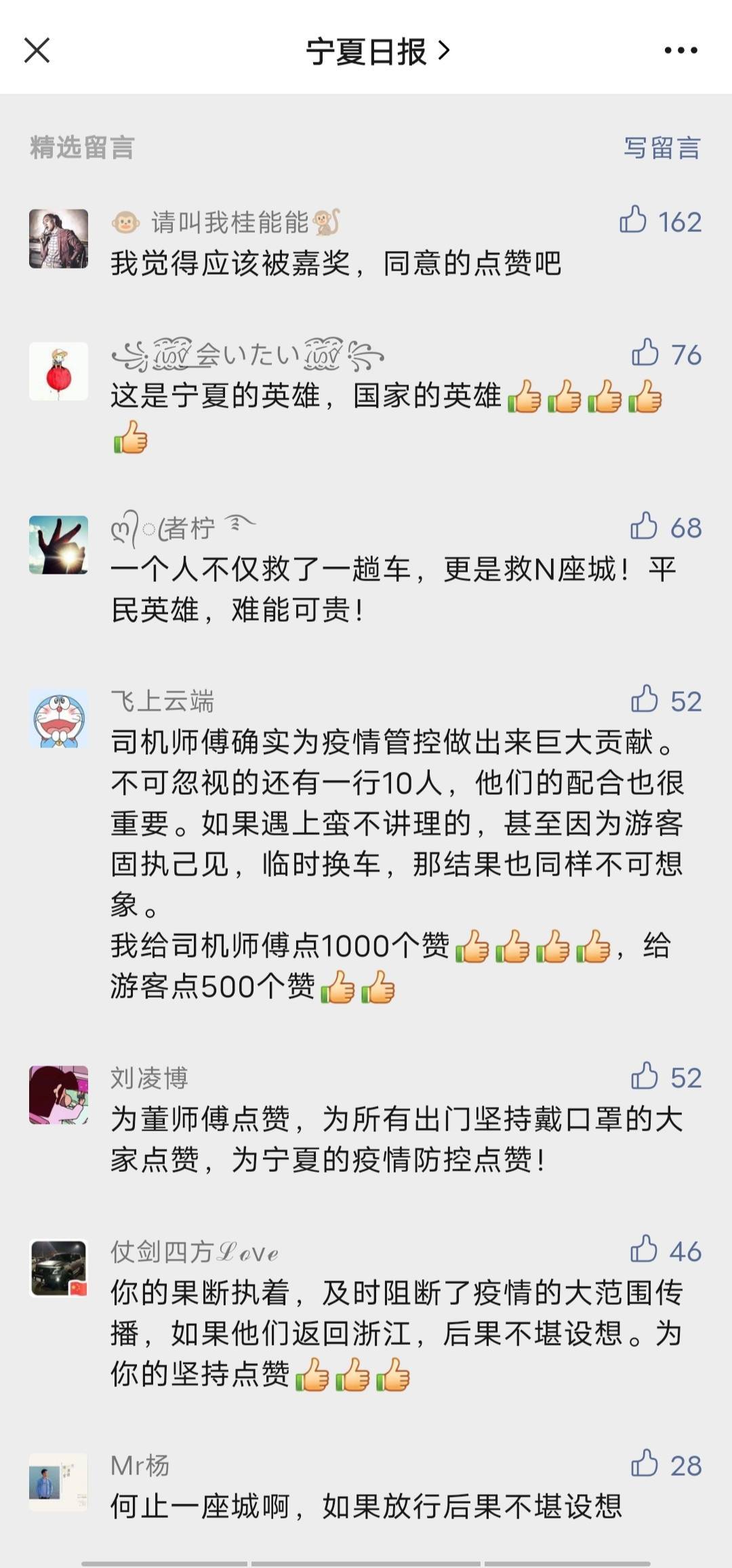Close the article page

[37, 50]
